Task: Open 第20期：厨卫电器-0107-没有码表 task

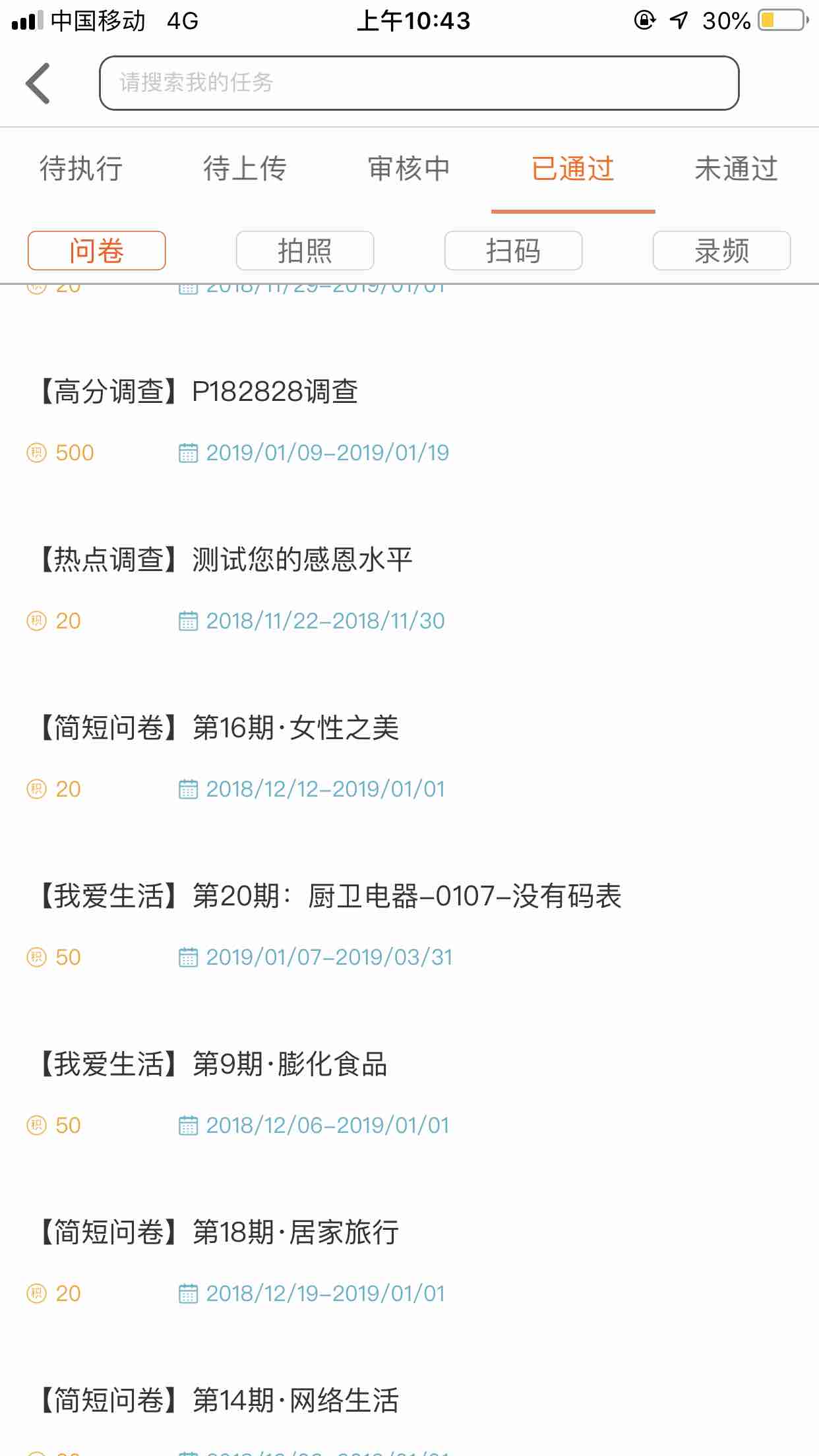Action: point(331,896)
